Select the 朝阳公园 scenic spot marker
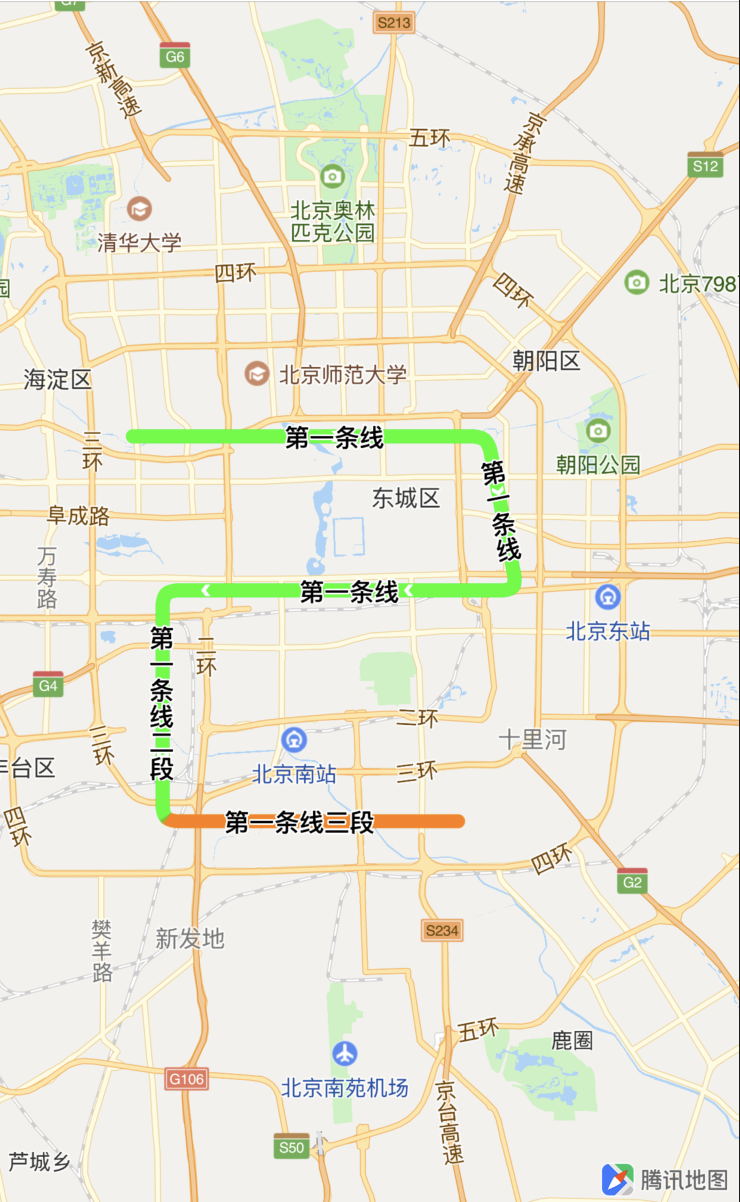This screenshot has height=1202, width=740. 598,431
